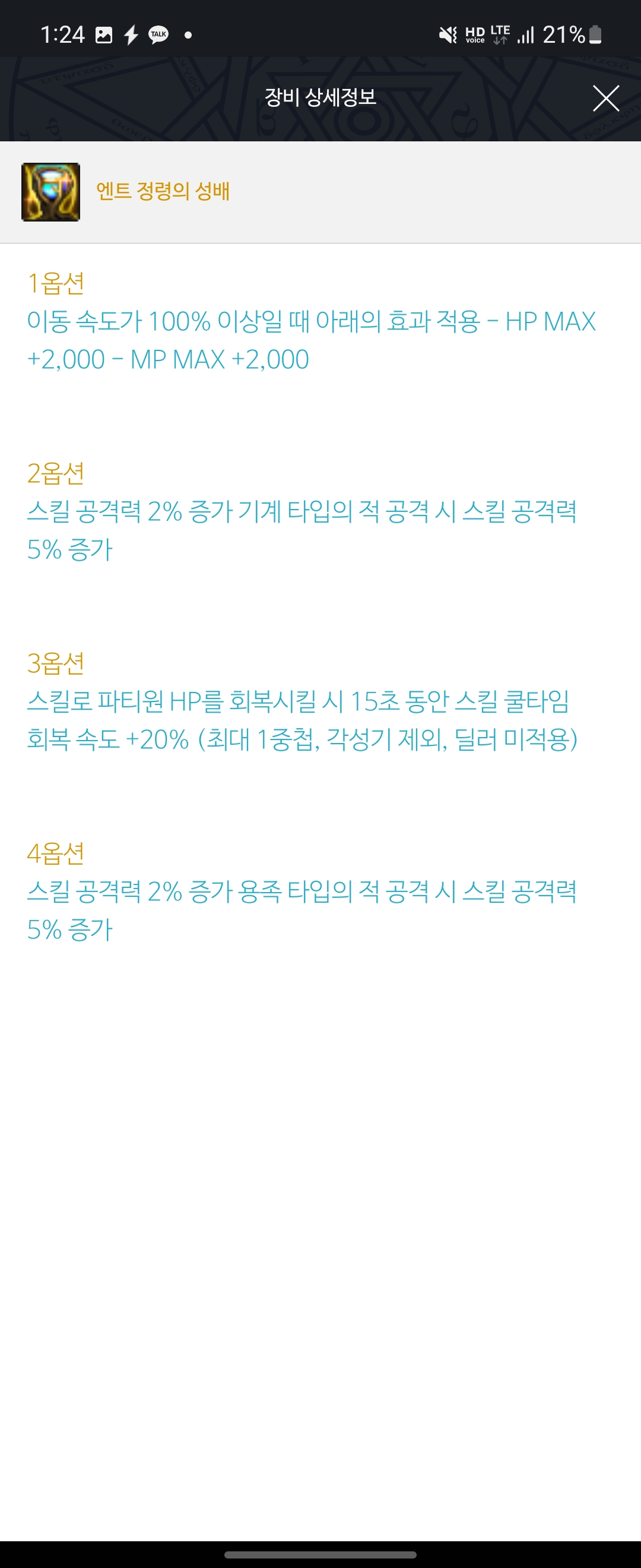The image size is (641, 1568).
Task: Close the equipment details screen
Action: pyautogui.click(x=606, y=99)
